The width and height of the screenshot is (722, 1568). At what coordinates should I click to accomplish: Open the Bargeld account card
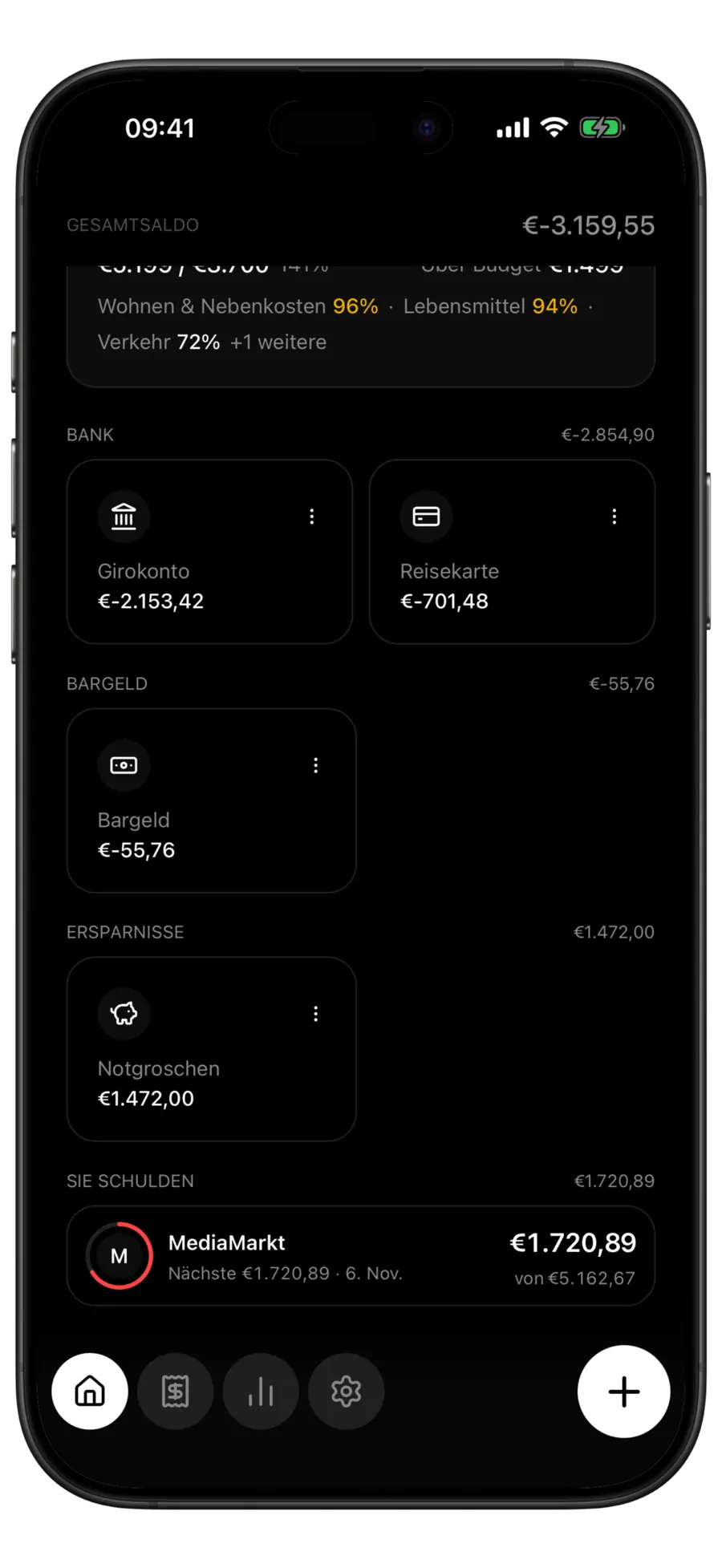pos(211,800)
